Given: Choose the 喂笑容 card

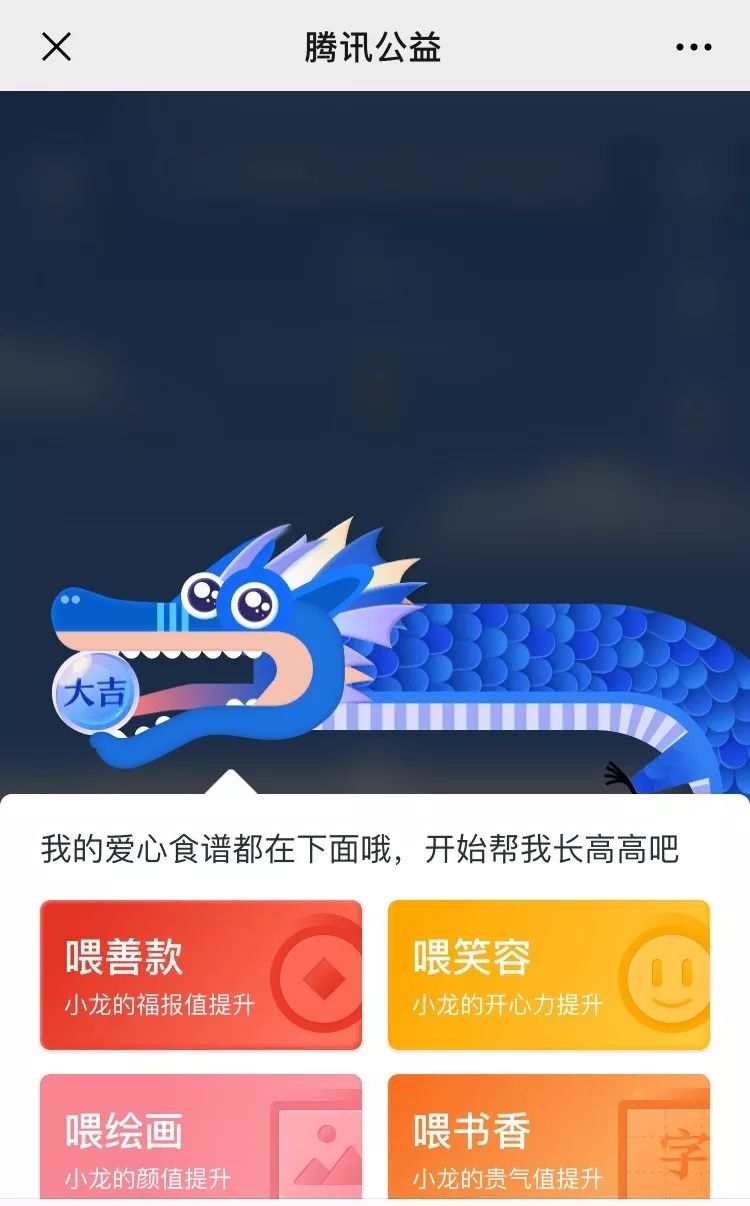Looking at the screenshot, I should [548, 975].
